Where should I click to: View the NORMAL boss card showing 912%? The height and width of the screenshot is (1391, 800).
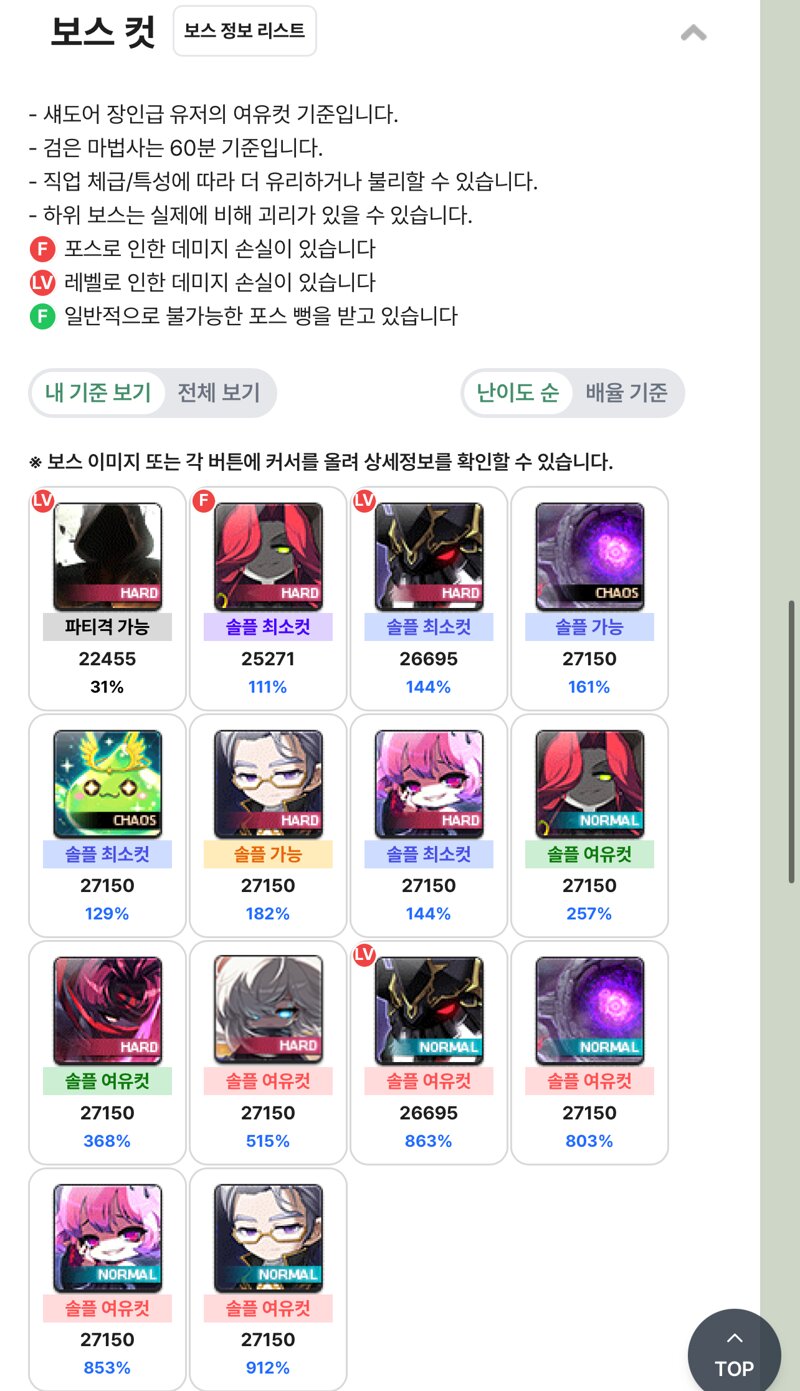click(x=268, y=1279)
